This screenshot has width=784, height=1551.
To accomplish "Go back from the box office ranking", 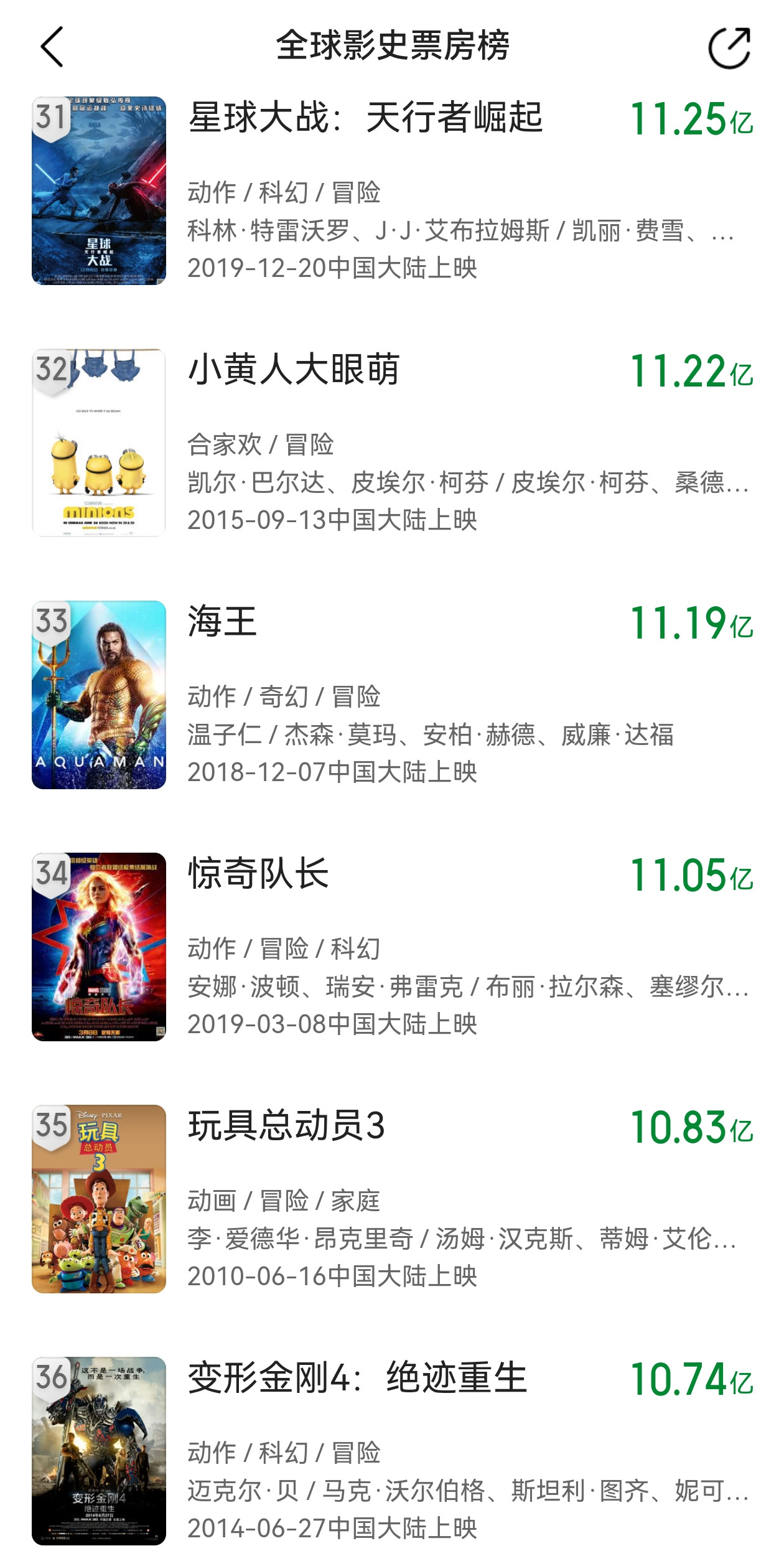I will 52,47.
